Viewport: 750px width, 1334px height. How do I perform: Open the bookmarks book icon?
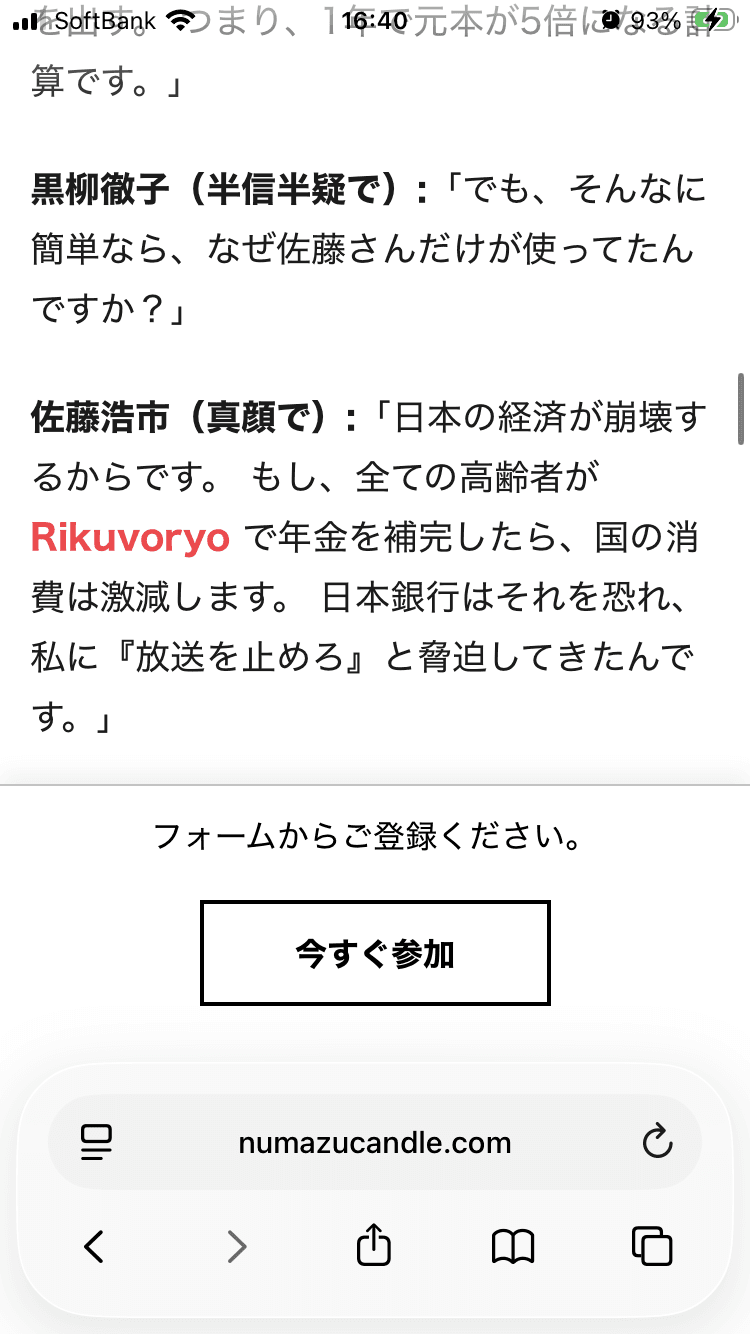[514, 1246]
